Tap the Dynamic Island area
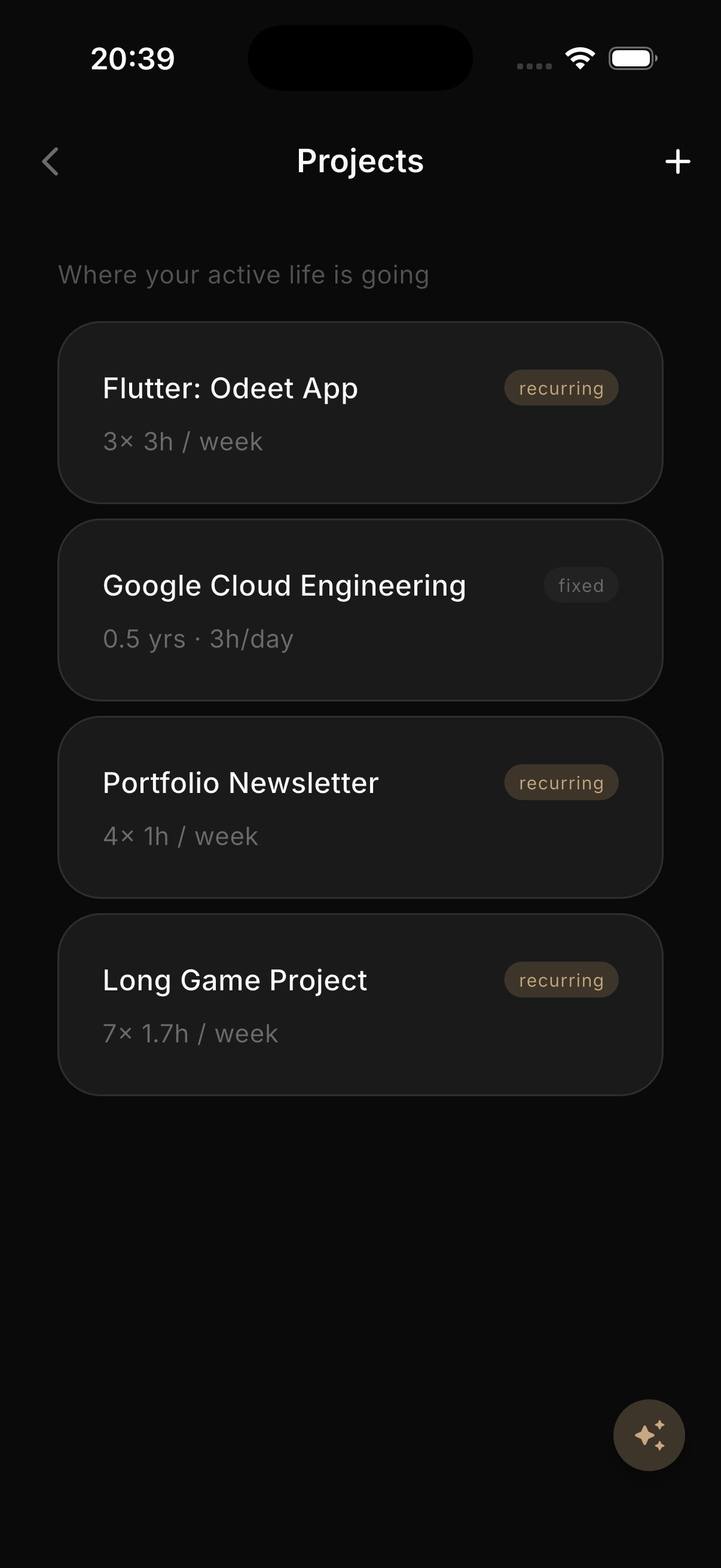Screen dimensions: 721x1568 click(360, 56)
